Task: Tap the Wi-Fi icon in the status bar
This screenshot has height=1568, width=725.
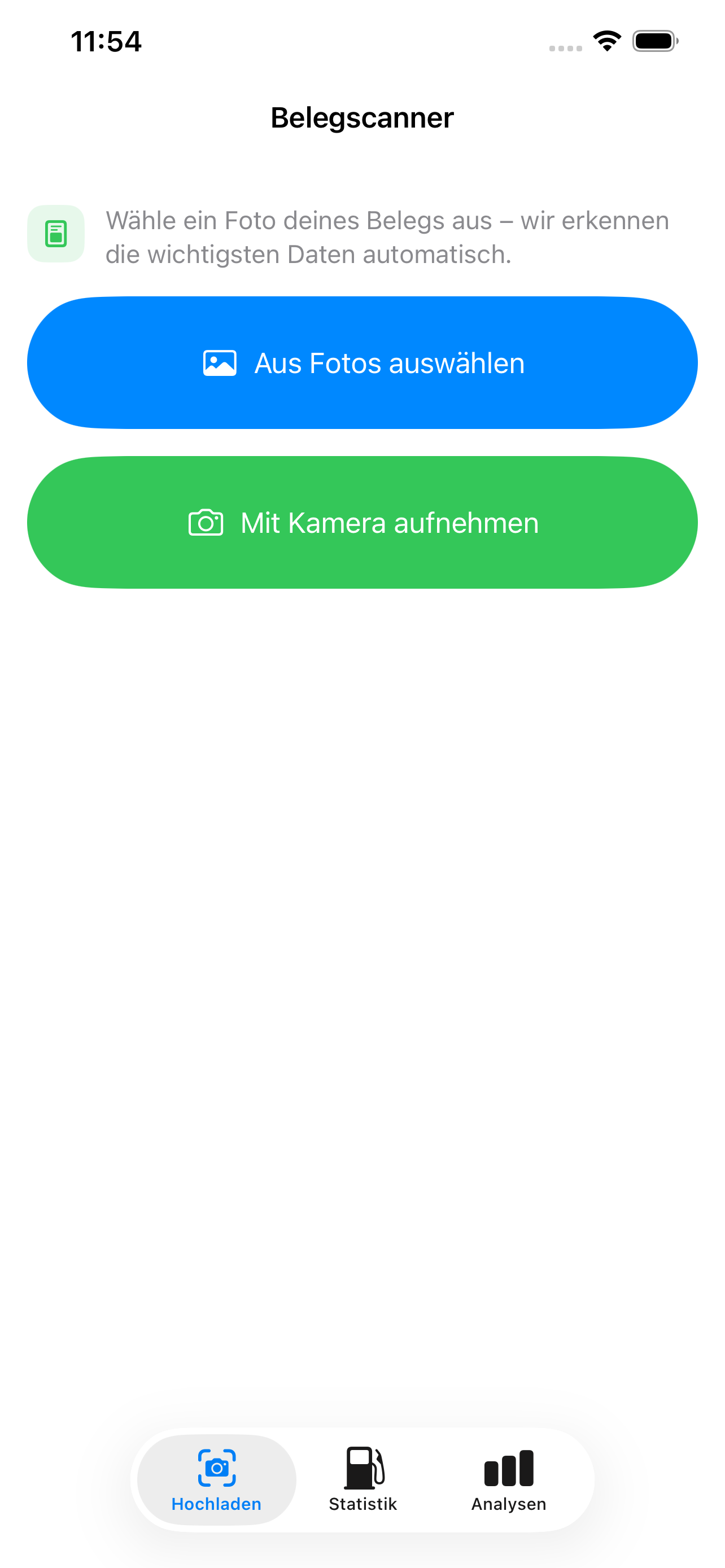Action: click(606, 40)
